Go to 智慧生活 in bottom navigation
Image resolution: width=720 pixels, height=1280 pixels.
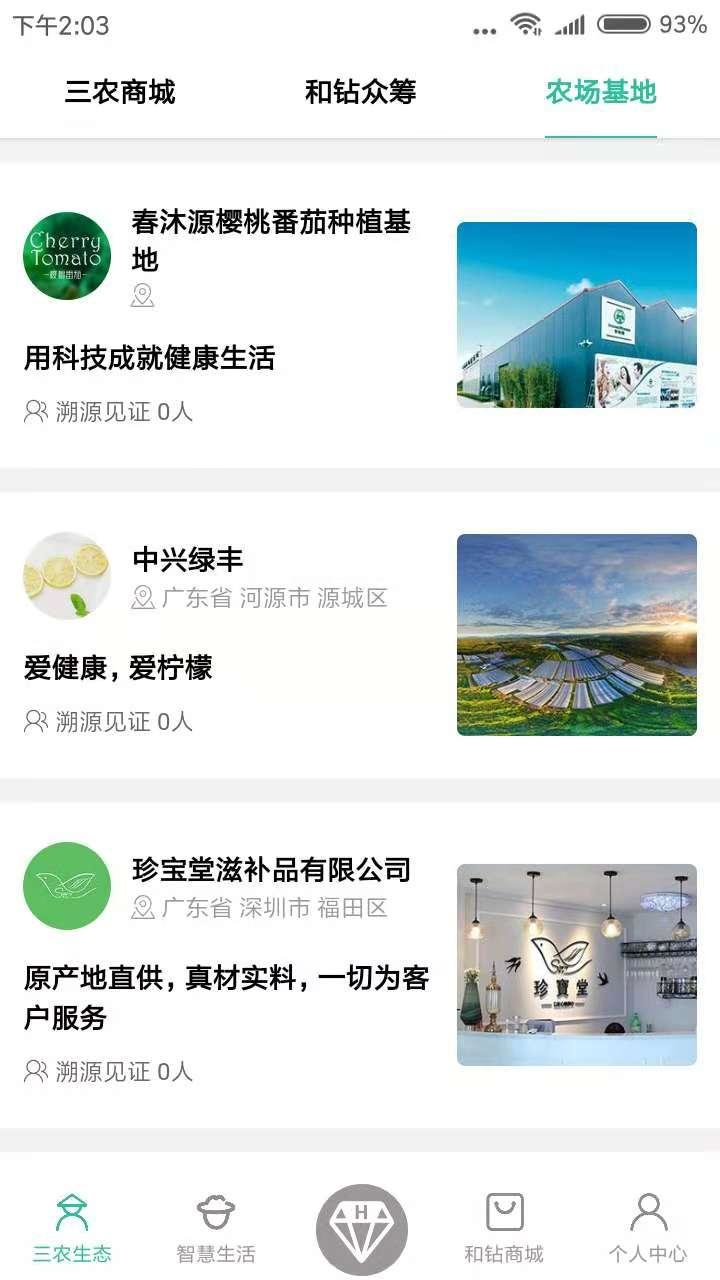pyautogui.click(x=216, y=1228)
